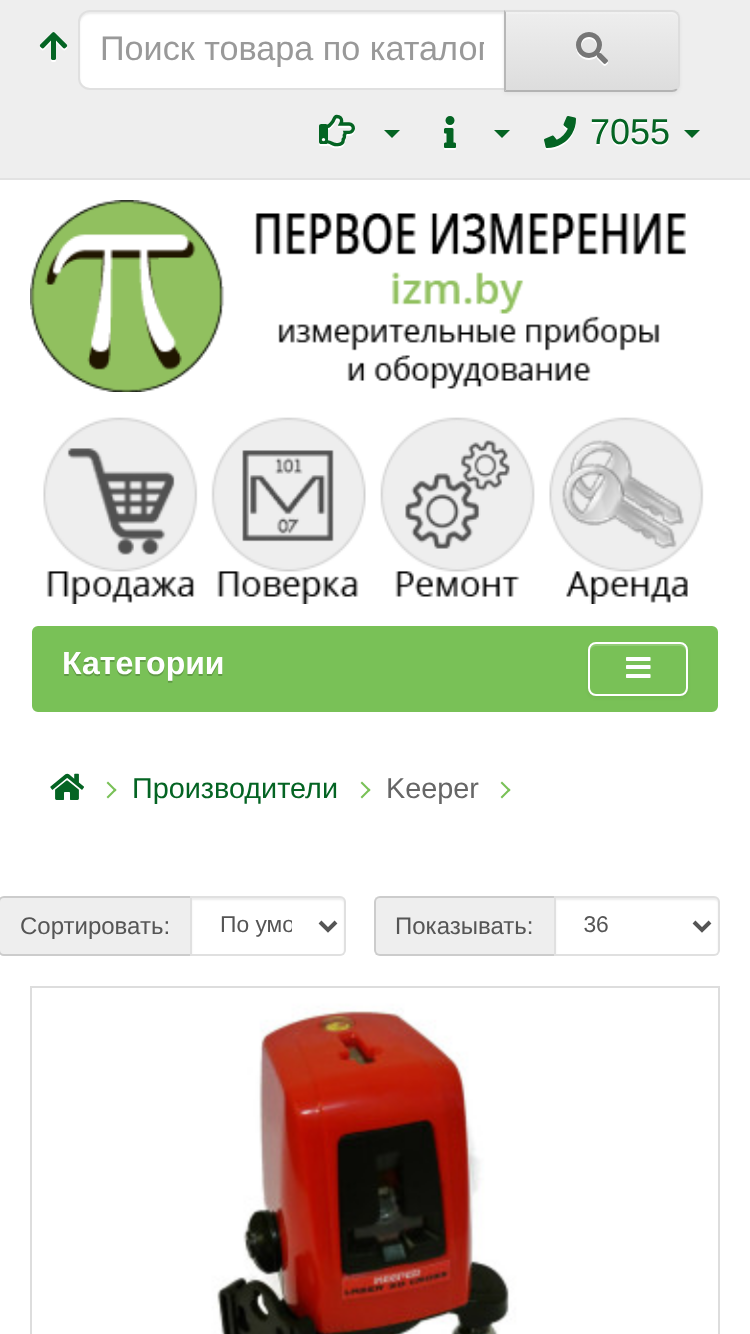Screen dimensions: 750x1334
Task: Open the Ремонт section
Action: (457, 511)
